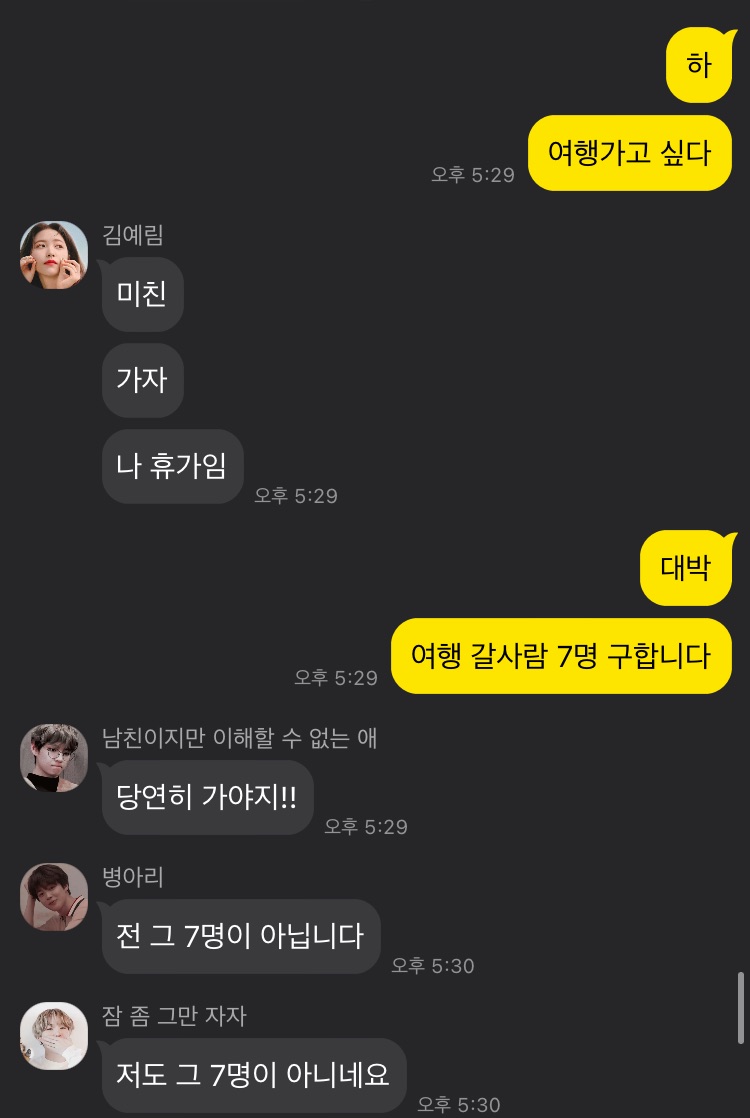The image size is (750, 1118).
Task: Select the 여행 갈사람 7명 구합니다 message
Action: coord(561,655)
